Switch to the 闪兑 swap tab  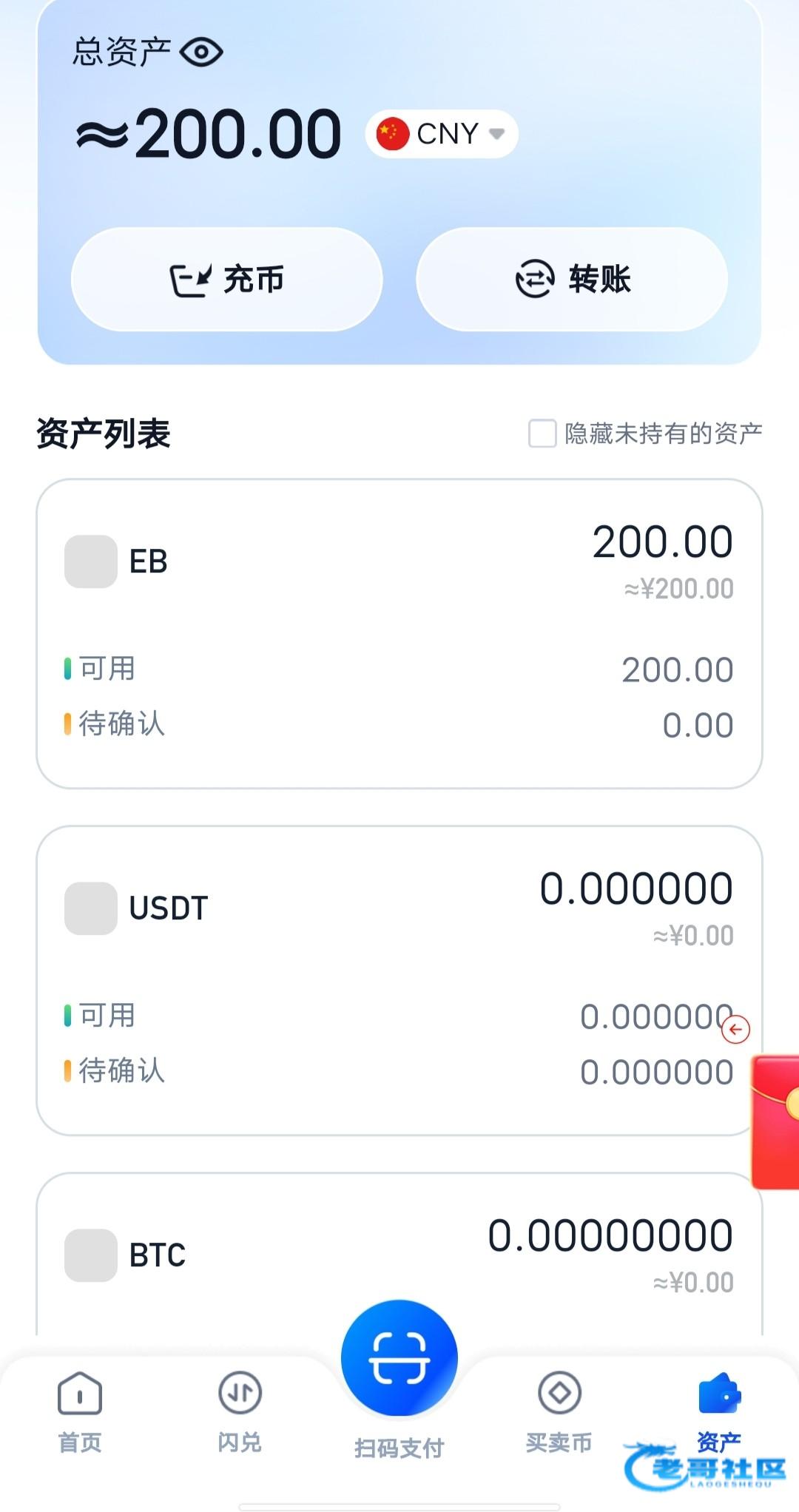240,1411
